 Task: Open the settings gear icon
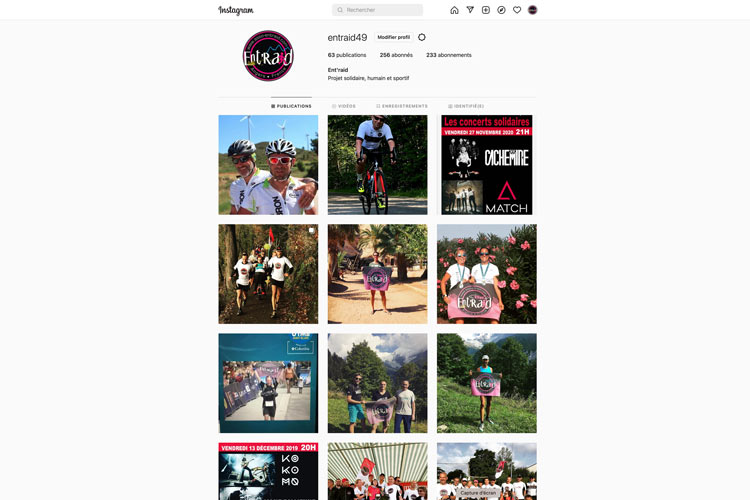coord(422,37)
